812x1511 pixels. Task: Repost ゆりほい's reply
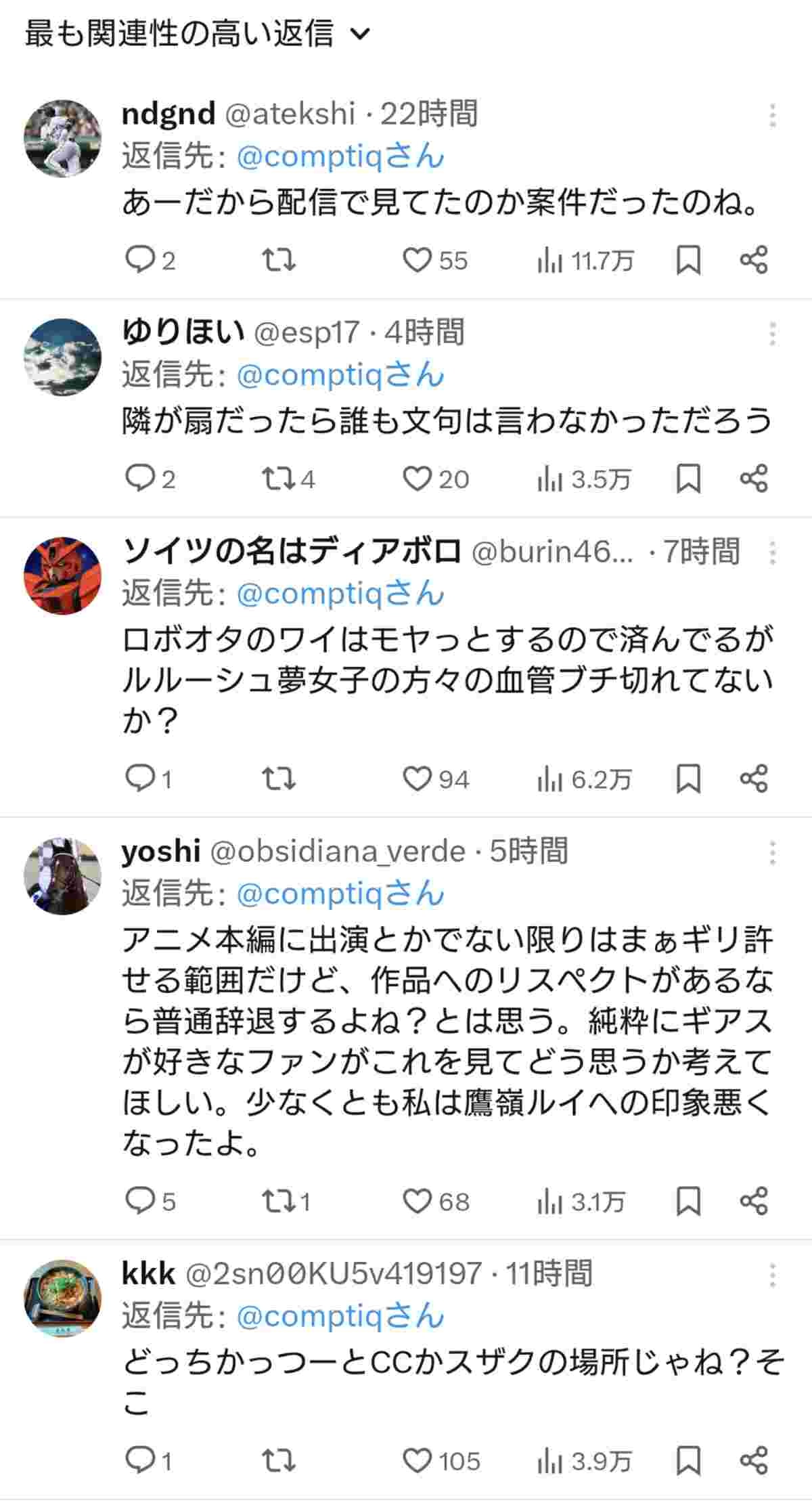click(278, 479)
